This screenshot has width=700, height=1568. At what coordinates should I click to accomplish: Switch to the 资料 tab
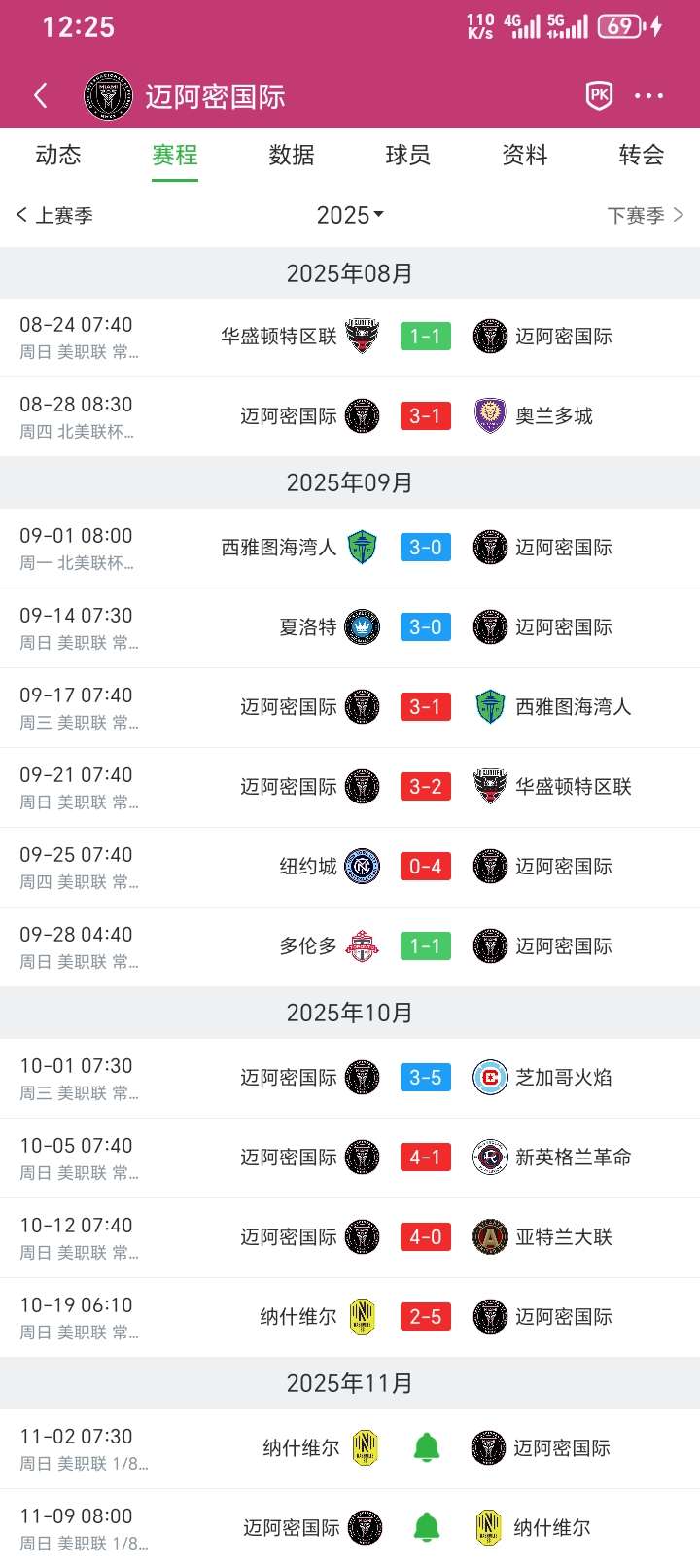pyautogui.click(x=525, y=155)
